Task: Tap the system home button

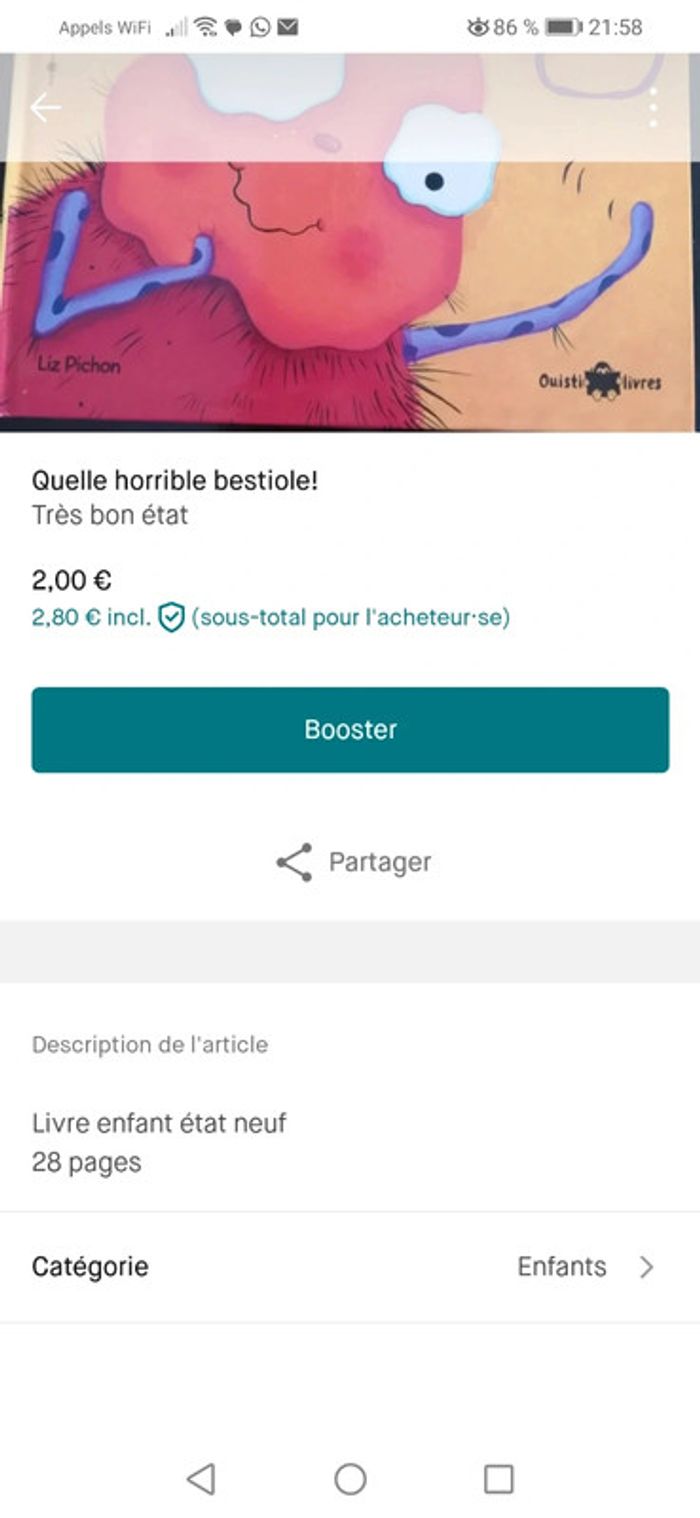Action: click(350, 1479)
